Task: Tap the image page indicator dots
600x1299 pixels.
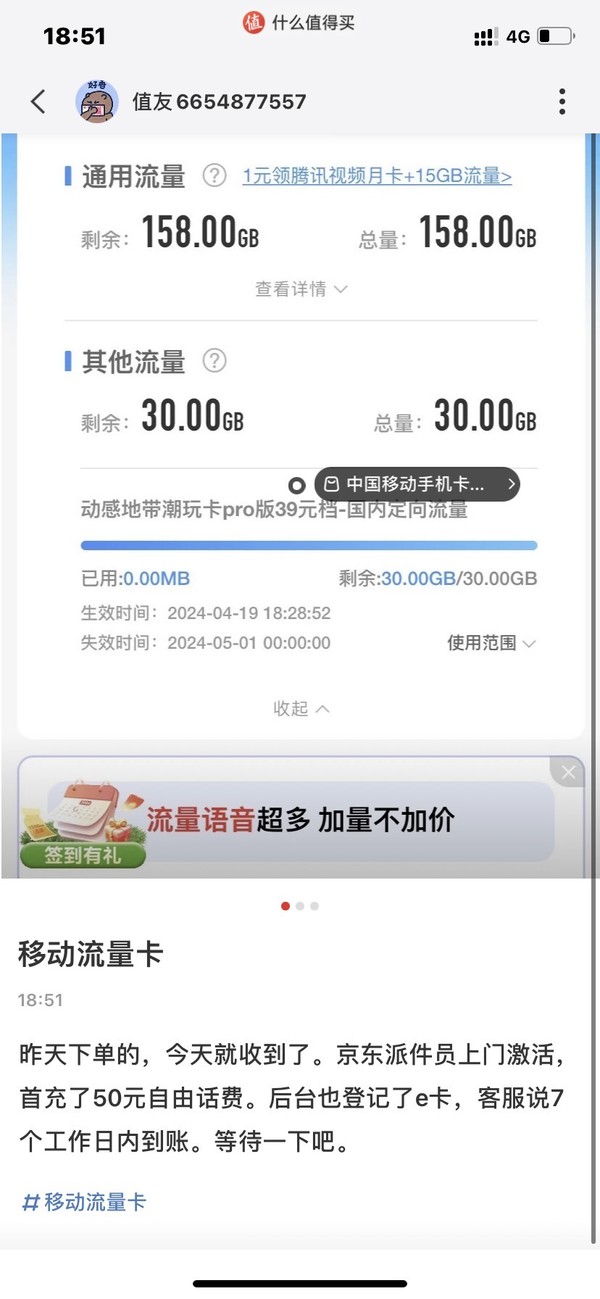Action: point(300,906)
